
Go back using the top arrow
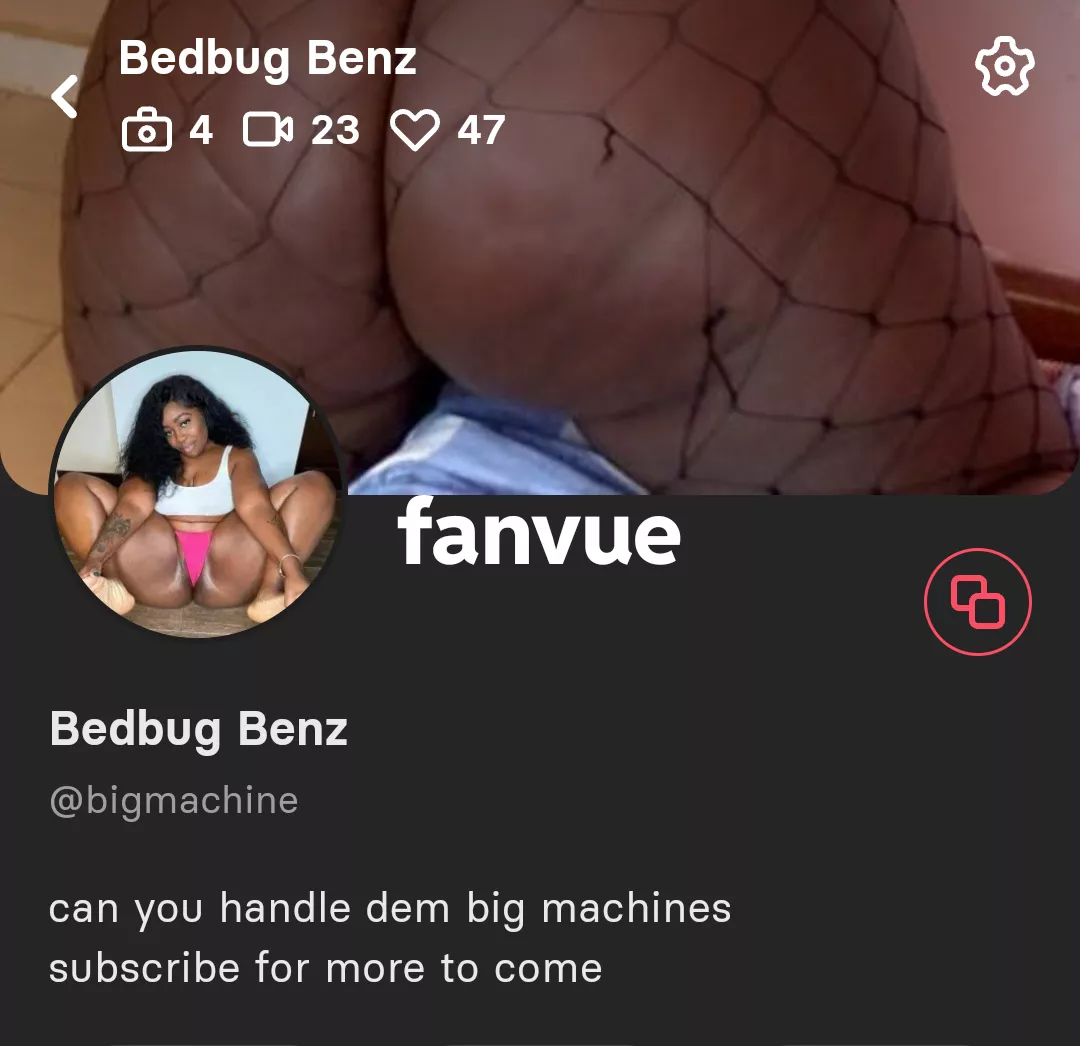click(x=66, y=97)
